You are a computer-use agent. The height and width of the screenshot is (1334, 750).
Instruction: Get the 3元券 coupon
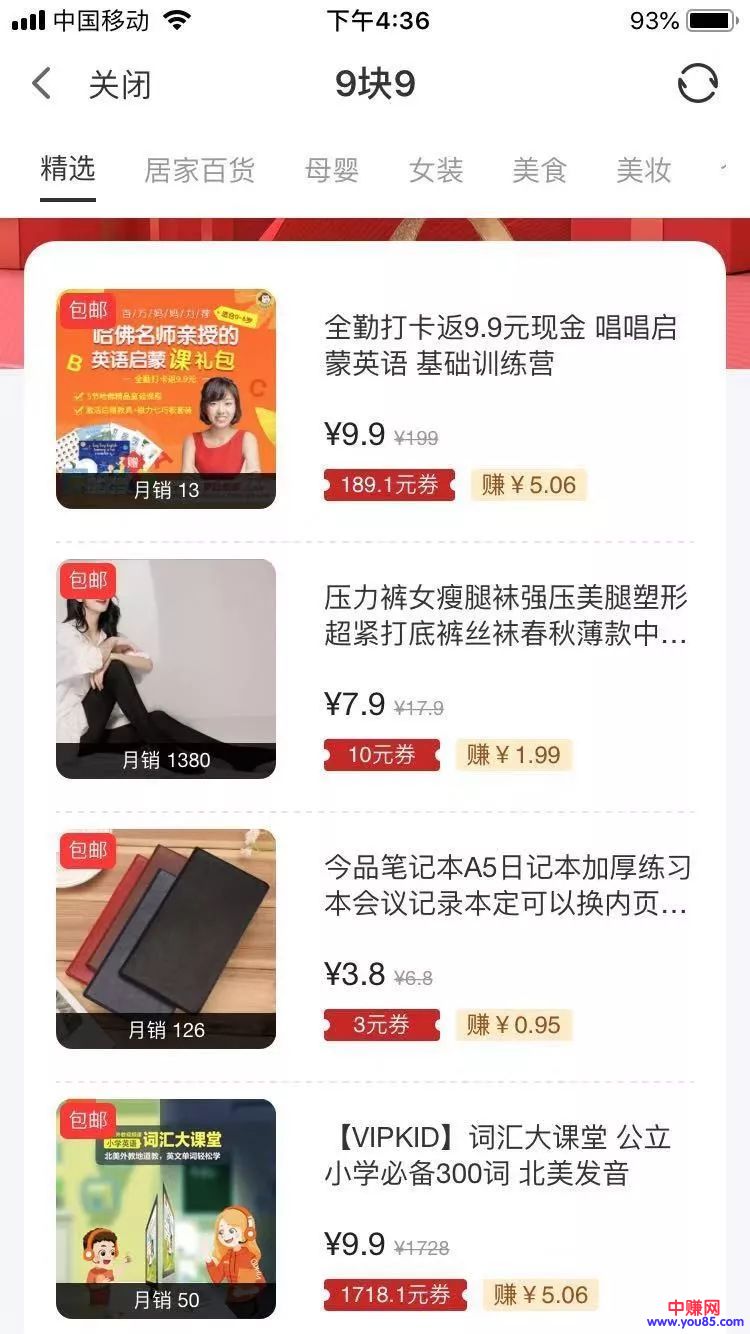point(381,1025)
